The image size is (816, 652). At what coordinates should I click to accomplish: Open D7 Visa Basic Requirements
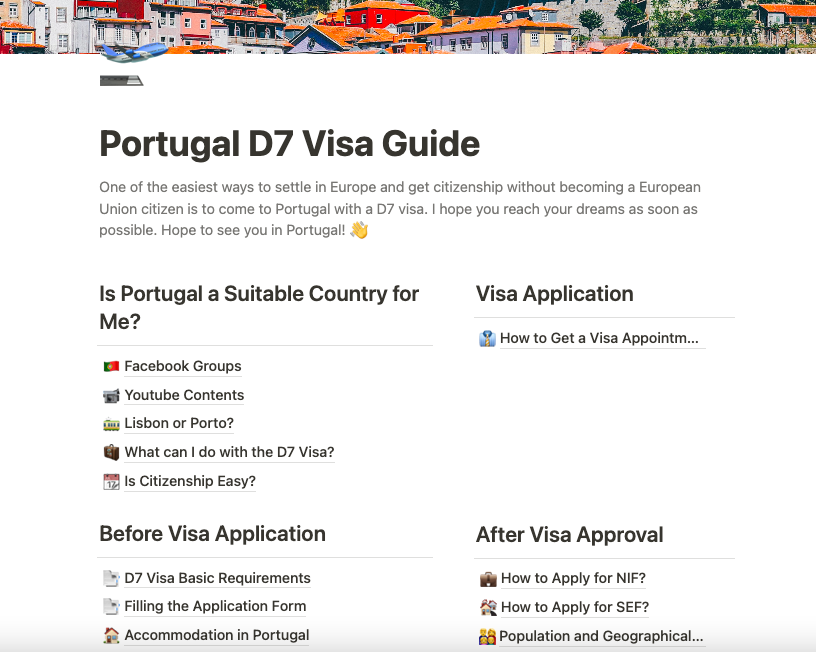pos(217,578)
